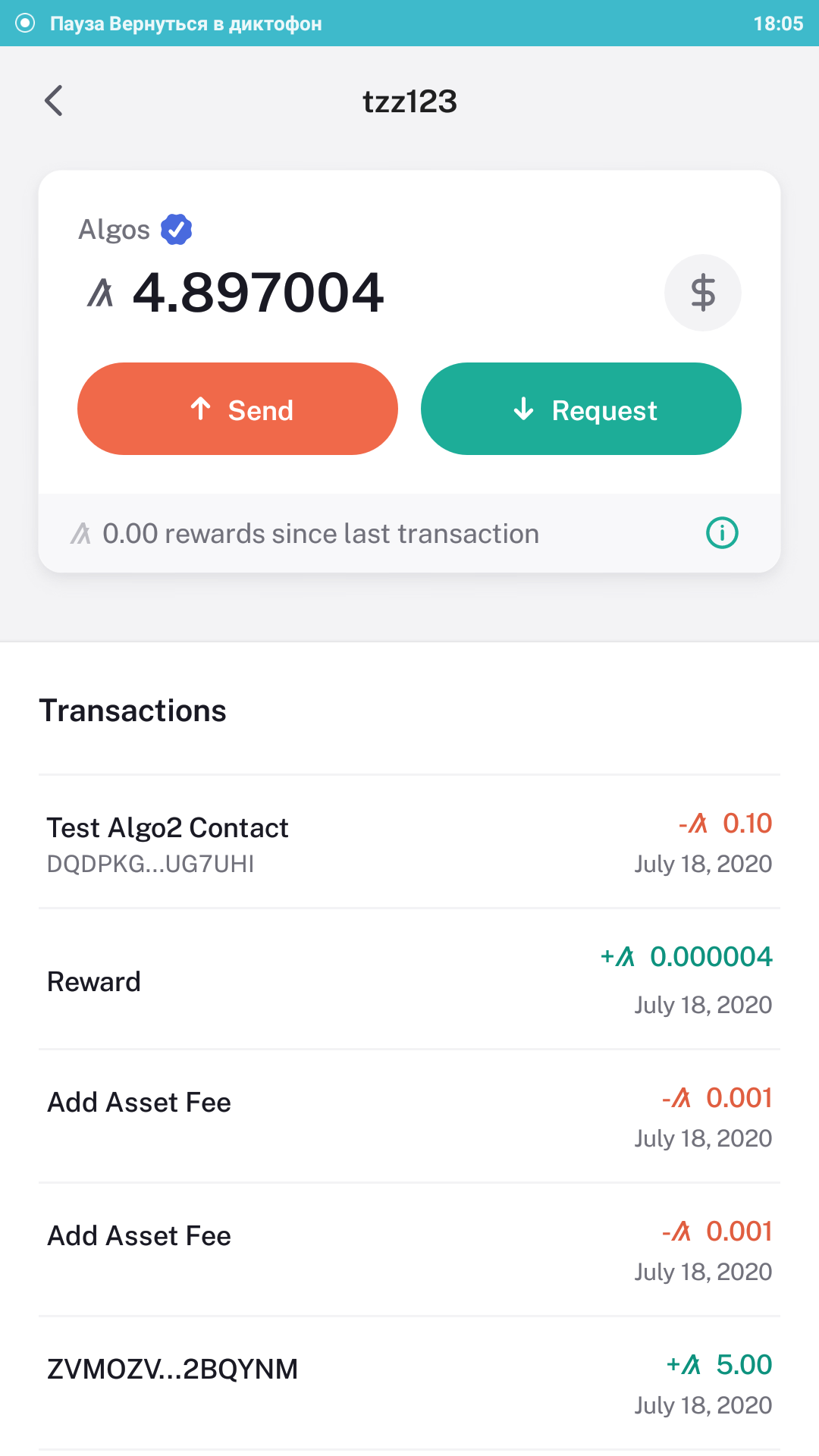Tap the Request button
This screenshot has width=819, height=1456.
click(581, 409)
